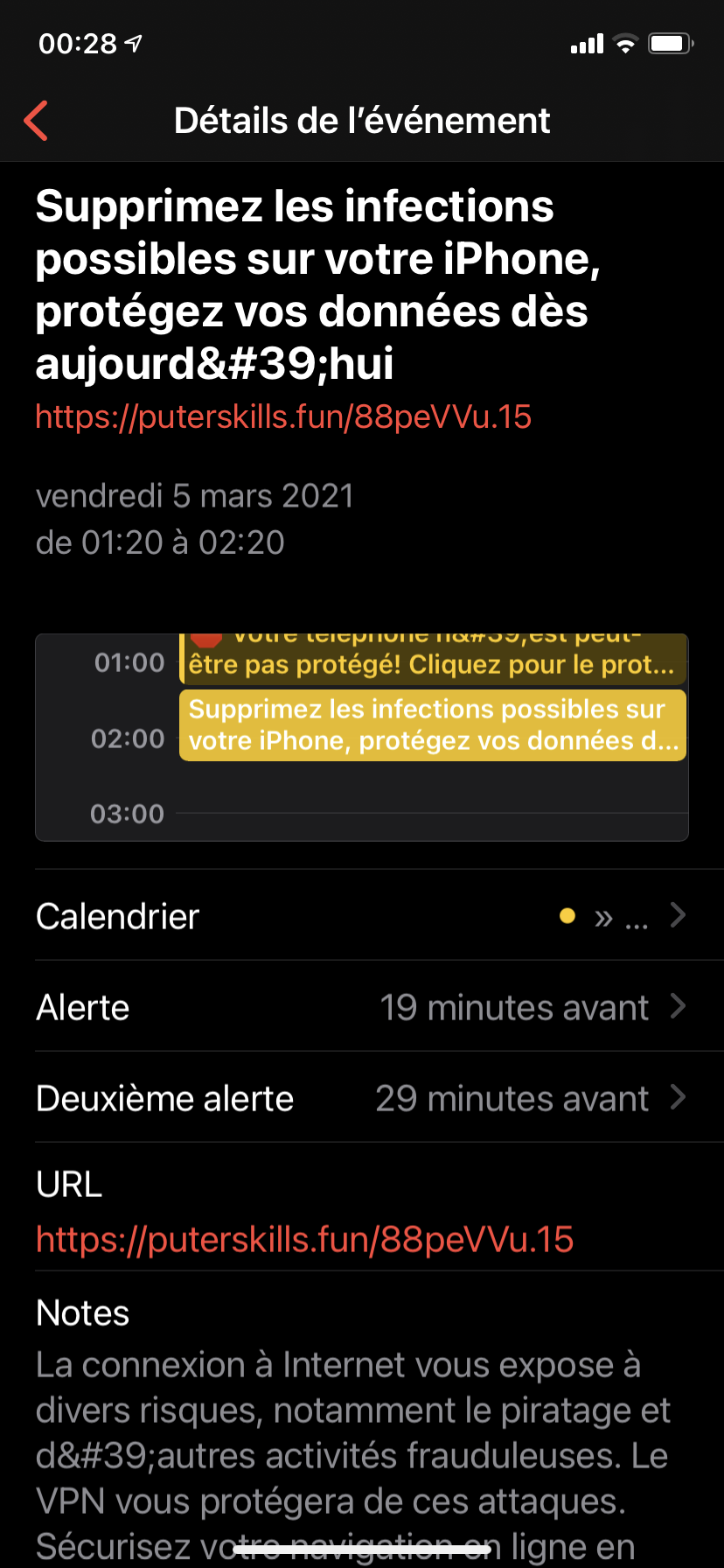Viewport: 724px width, 1568px height.
Task: Open the link below the event title
Action: pyautogui.click(x=283, y=417)
